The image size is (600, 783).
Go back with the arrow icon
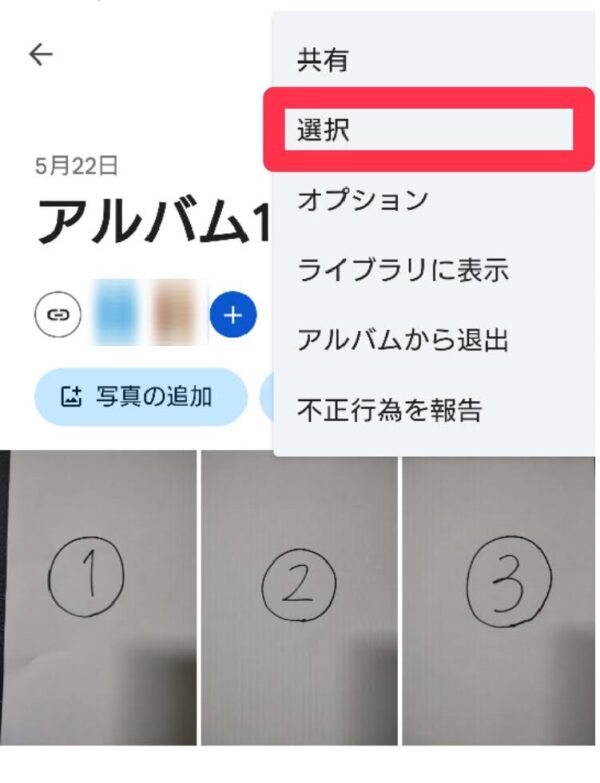tap(40, 54)
